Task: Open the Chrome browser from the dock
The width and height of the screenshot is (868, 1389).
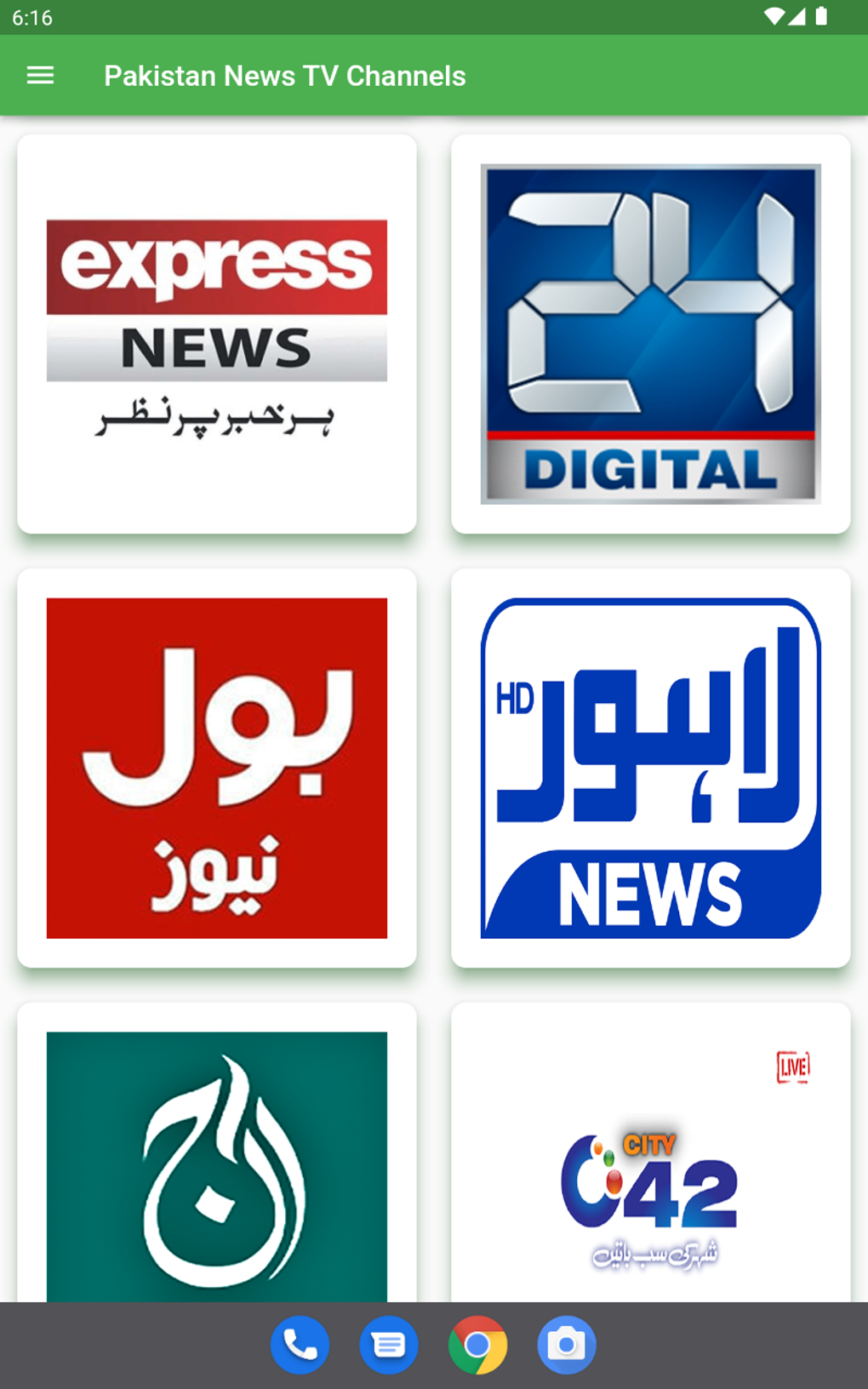Action: (477, 1346)
